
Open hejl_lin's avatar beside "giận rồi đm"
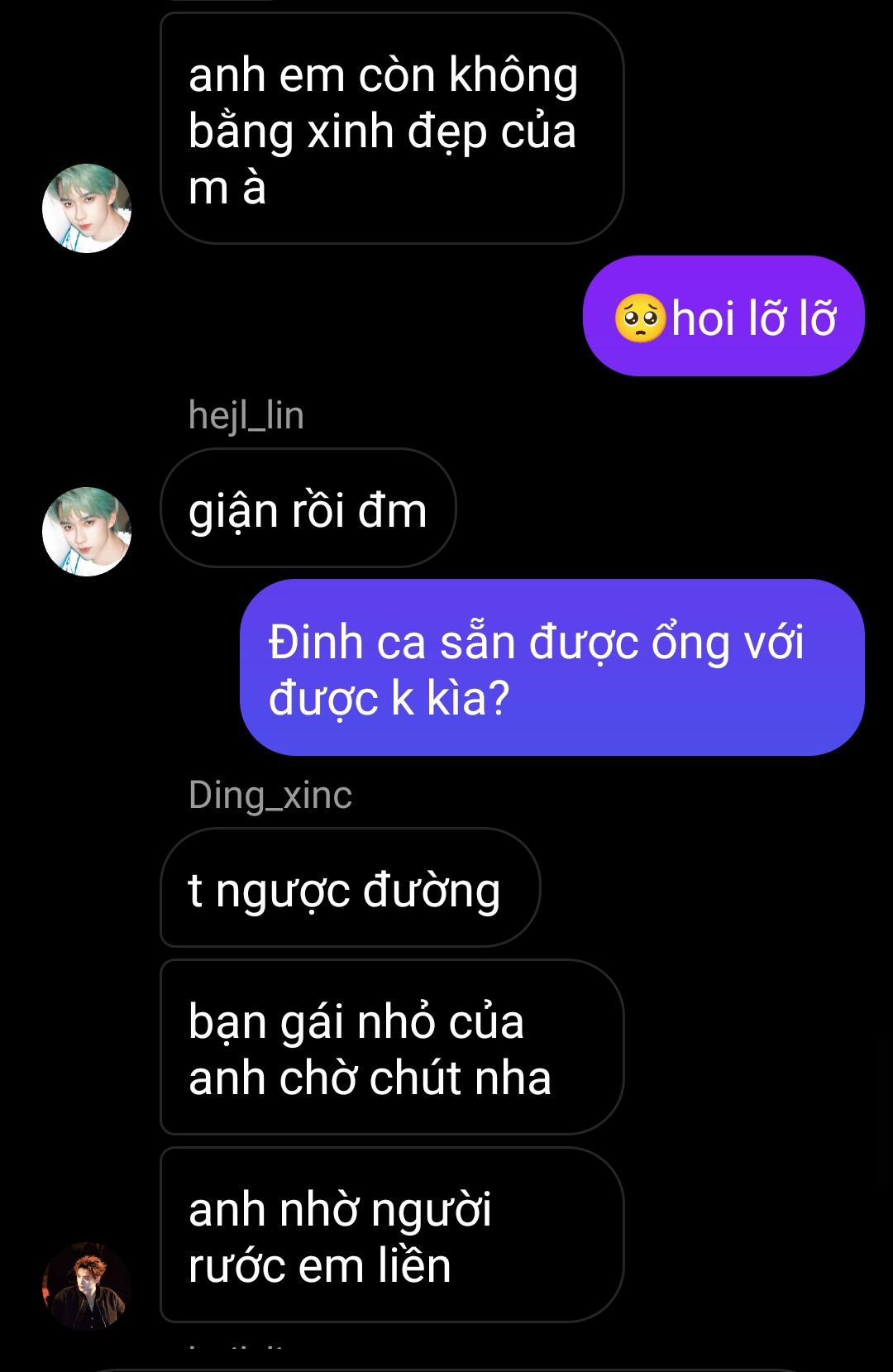[87, 531]
